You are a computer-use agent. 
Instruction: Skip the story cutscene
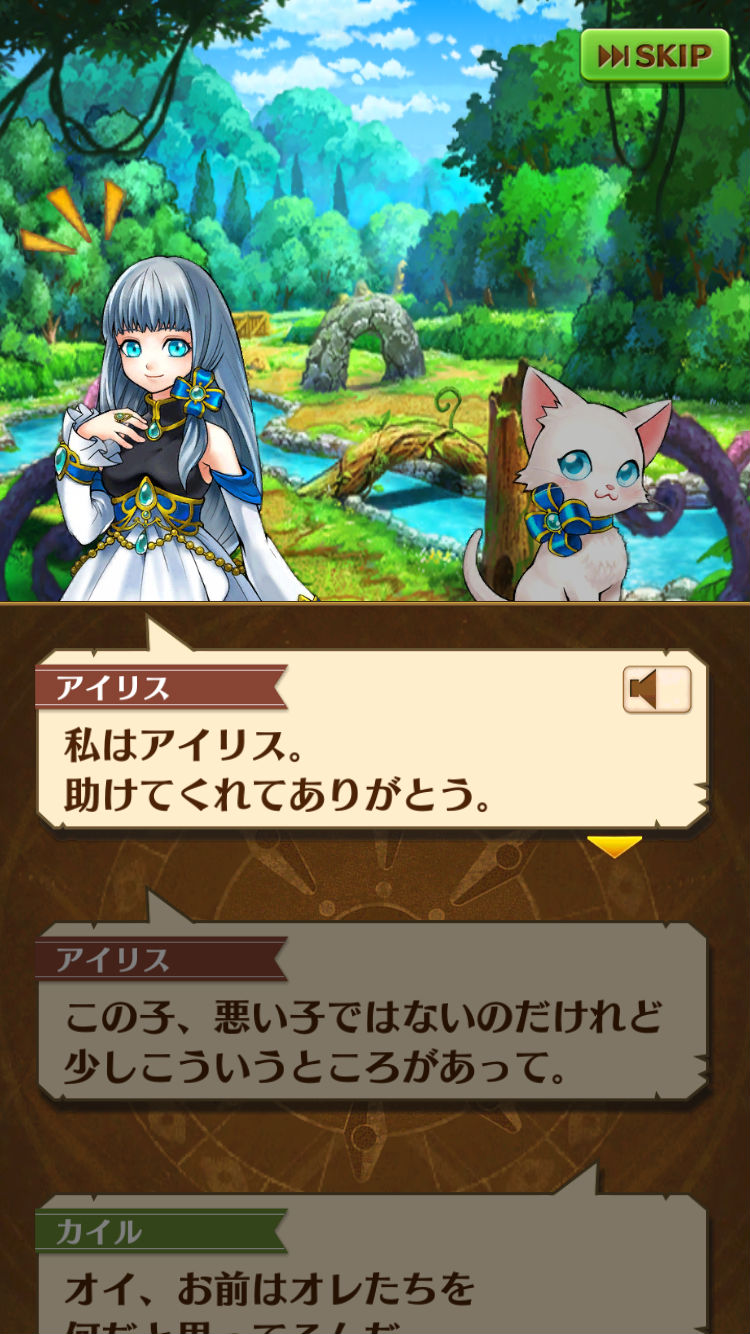tap(657, 56)
